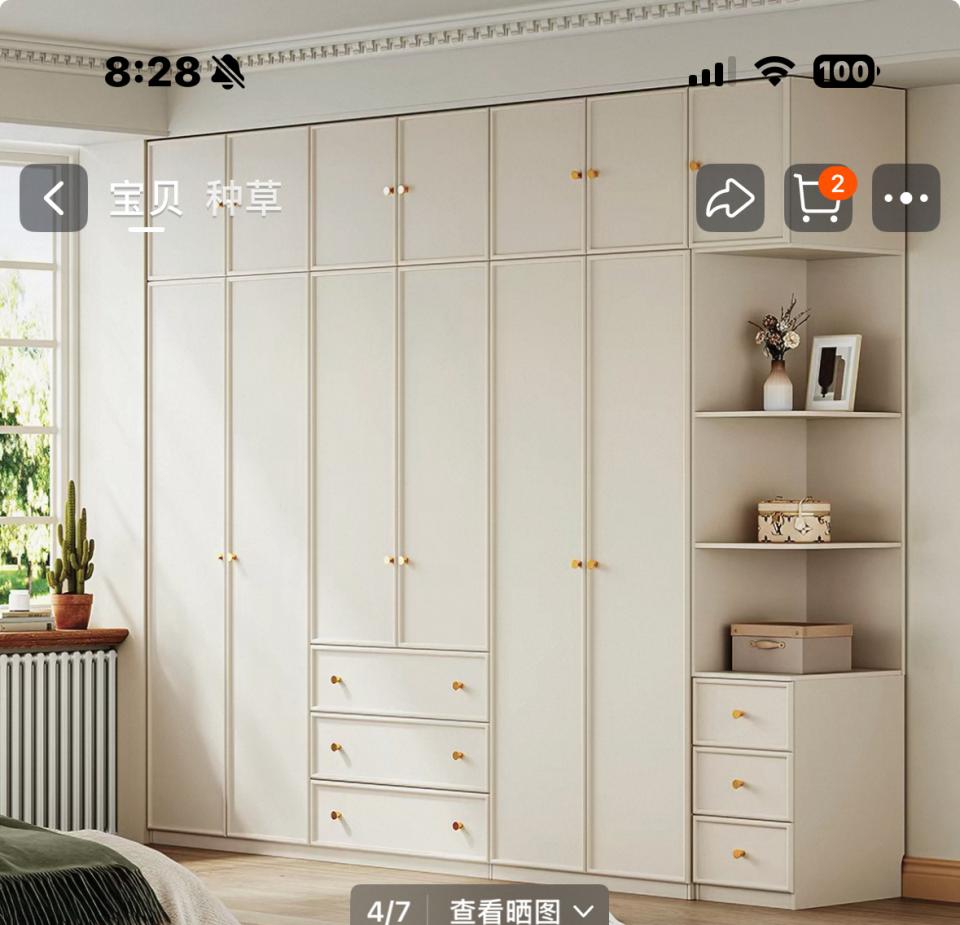This screenshot has height=925, width=960.
Task: Open the three-dot overflow menu
Action: [906, 198]
